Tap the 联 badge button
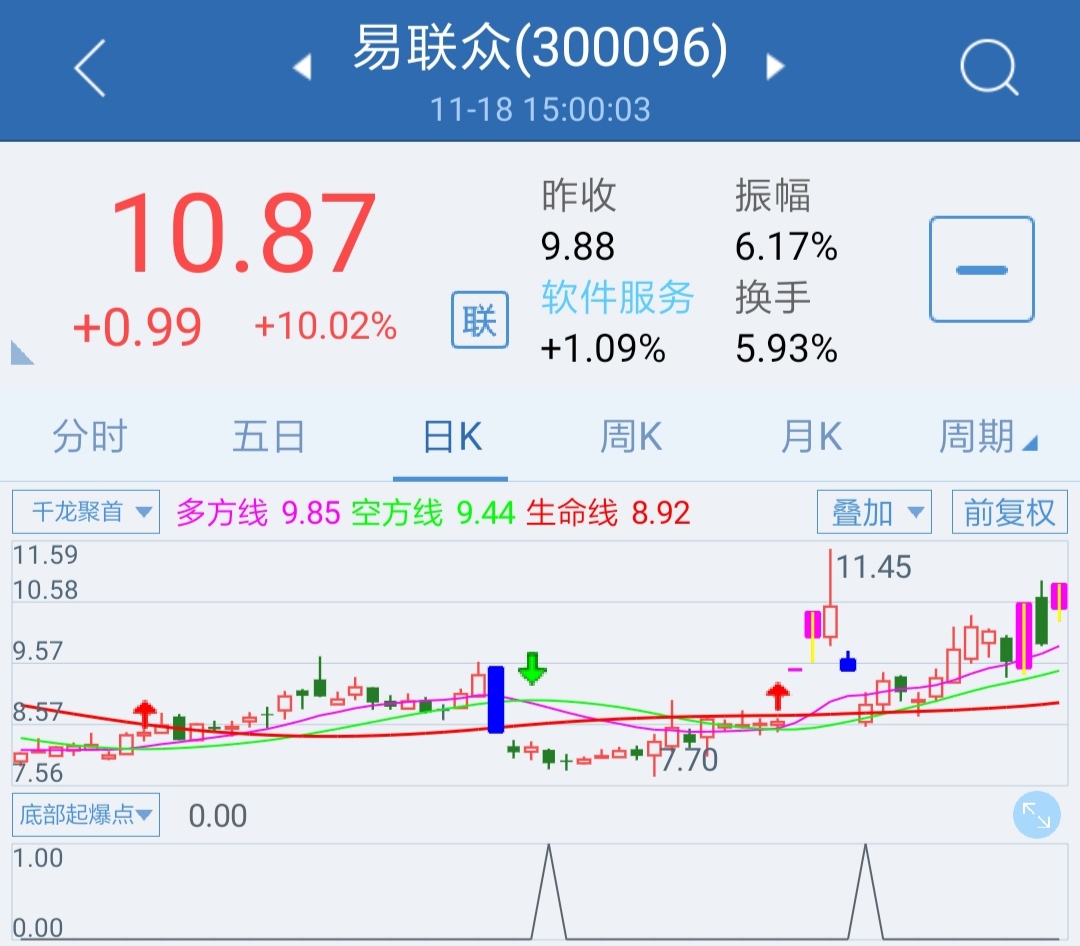 coord(480,321)
